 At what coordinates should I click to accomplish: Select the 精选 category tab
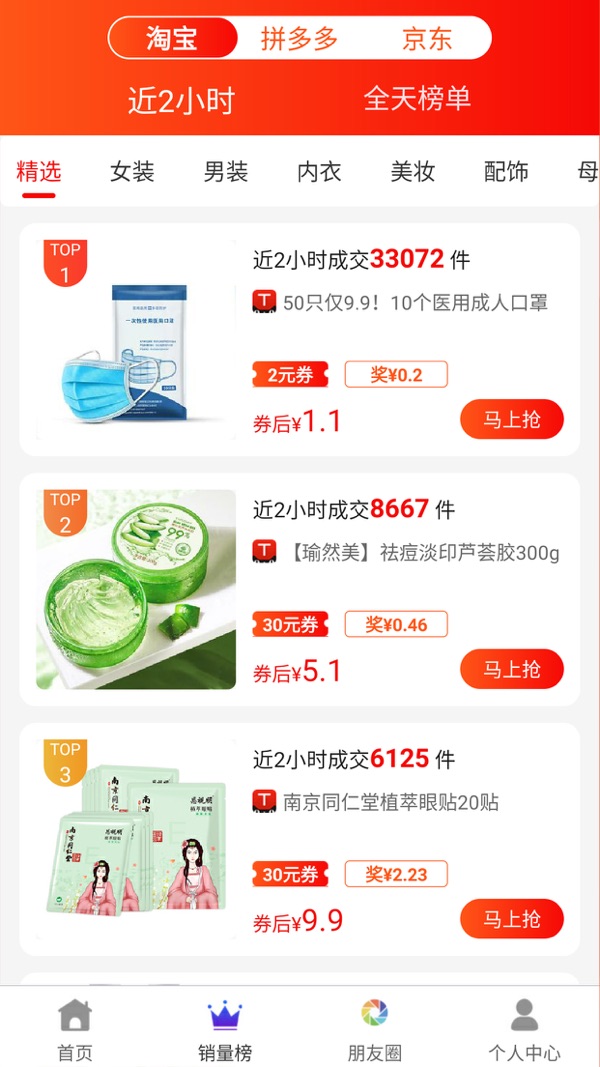tap(39, 171)
